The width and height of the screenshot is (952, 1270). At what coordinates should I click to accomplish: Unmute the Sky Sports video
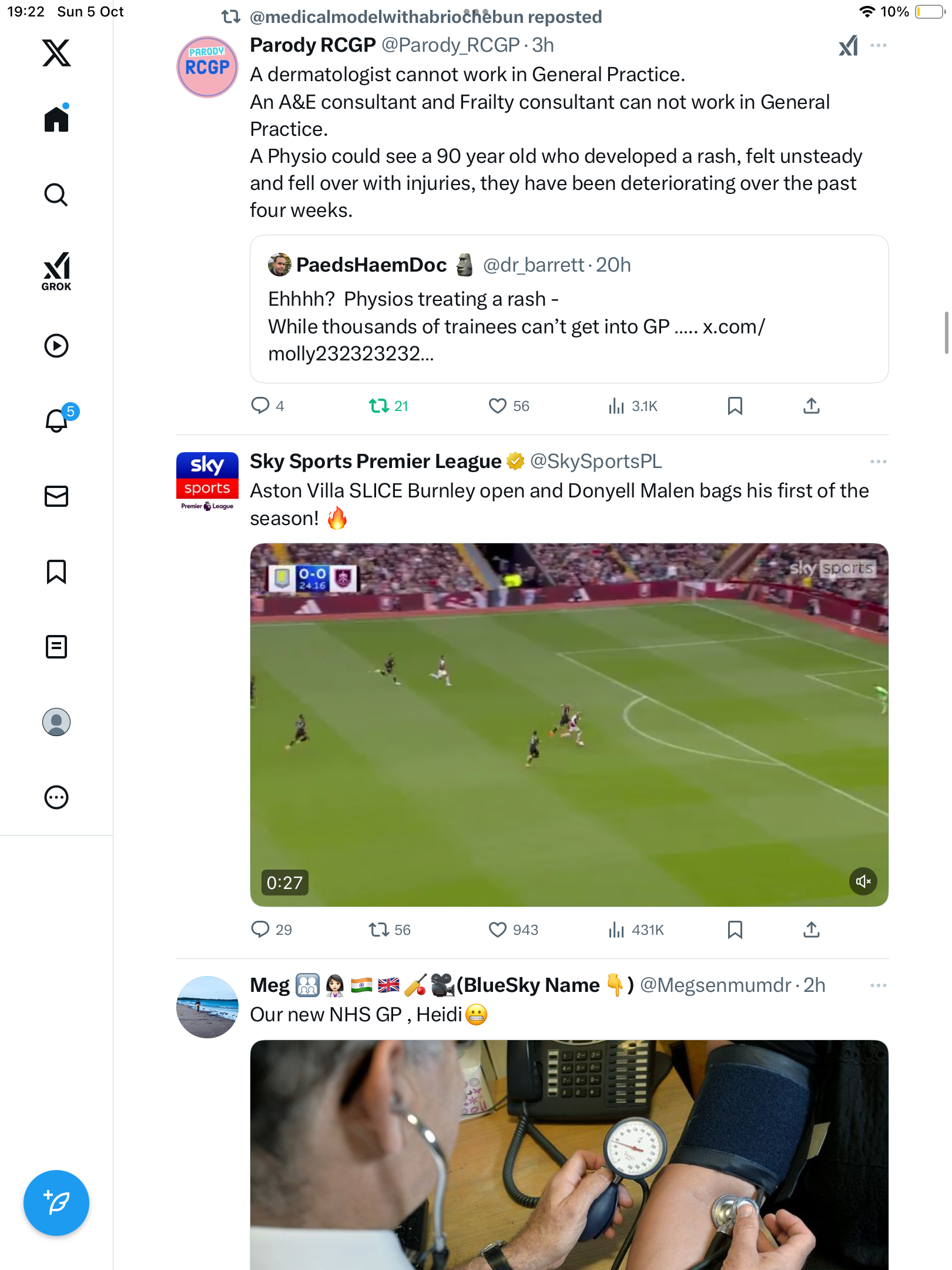coord(863,881)
